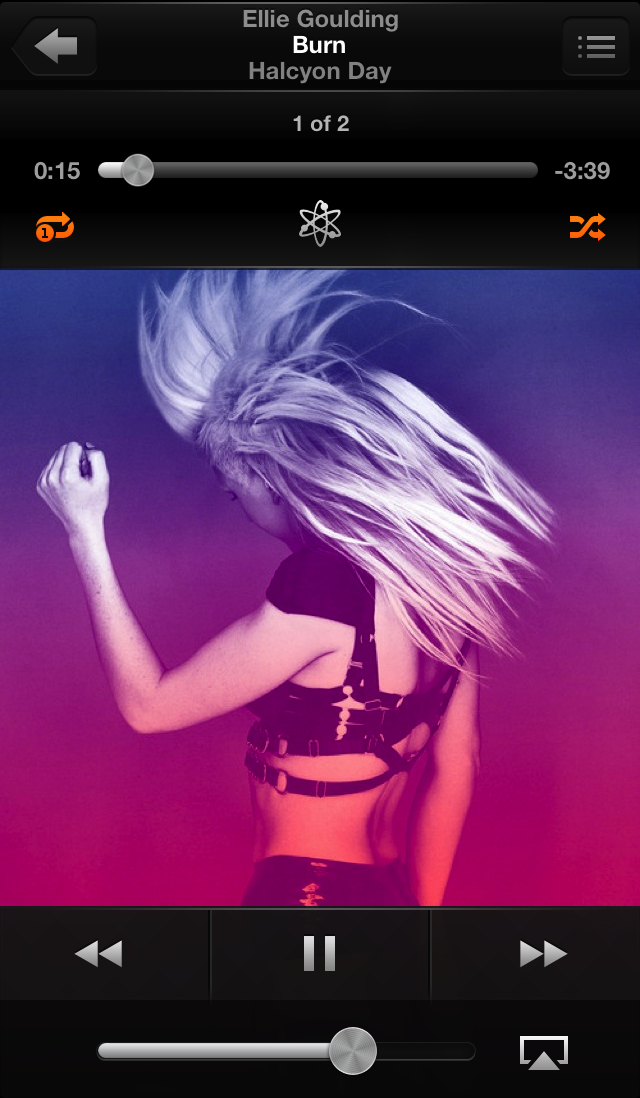Go back using the arrow button
The height and width of the screenshot is (1098, 640).
click(55, 46)
